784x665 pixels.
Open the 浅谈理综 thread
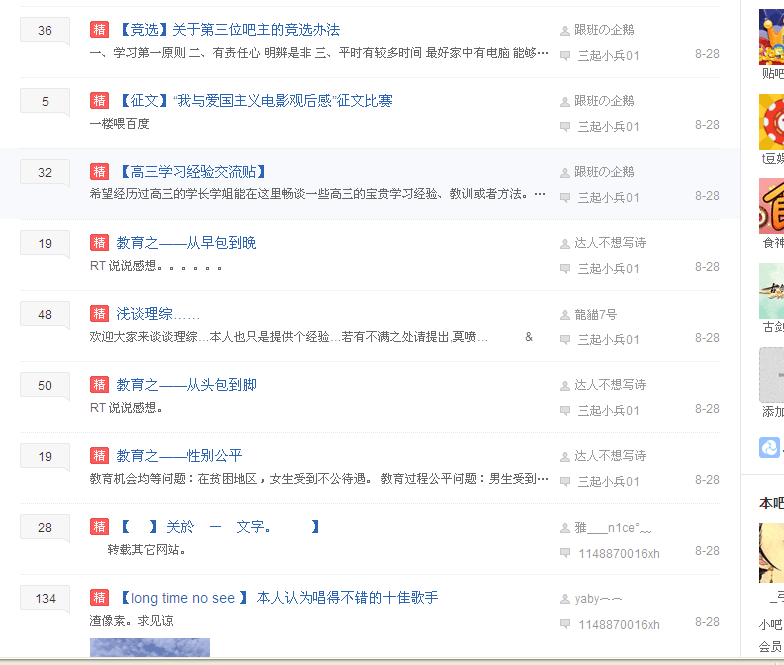[x=158, y=314]
